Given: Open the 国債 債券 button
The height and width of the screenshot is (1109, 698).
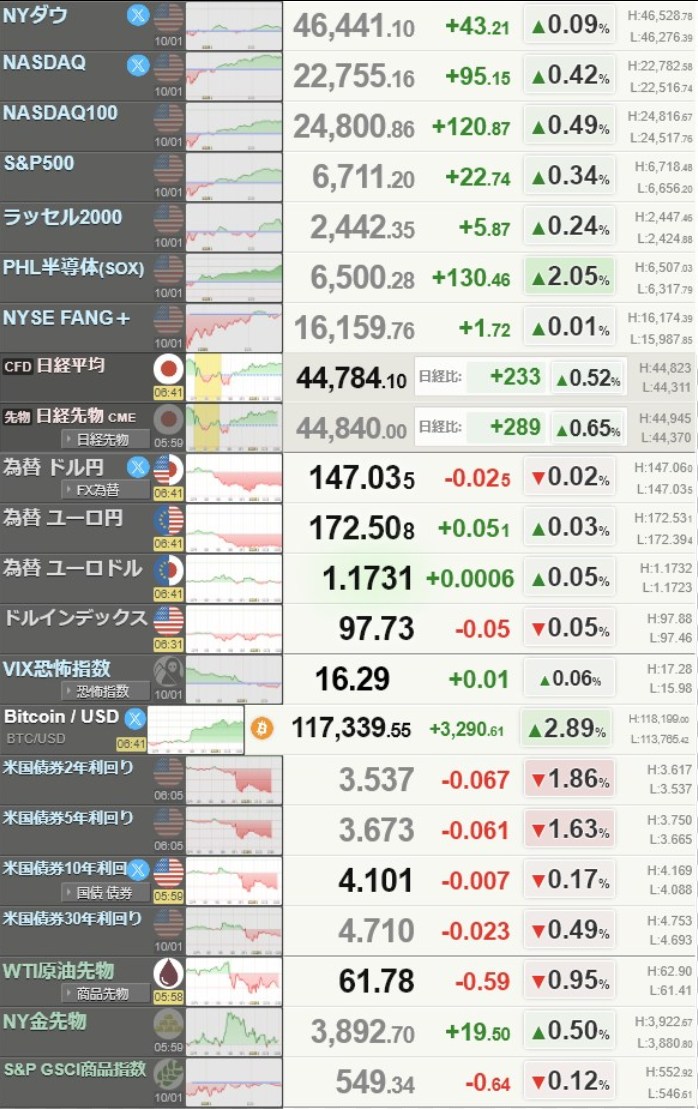Looking at the screenshot, I should (x=104, y=892).
